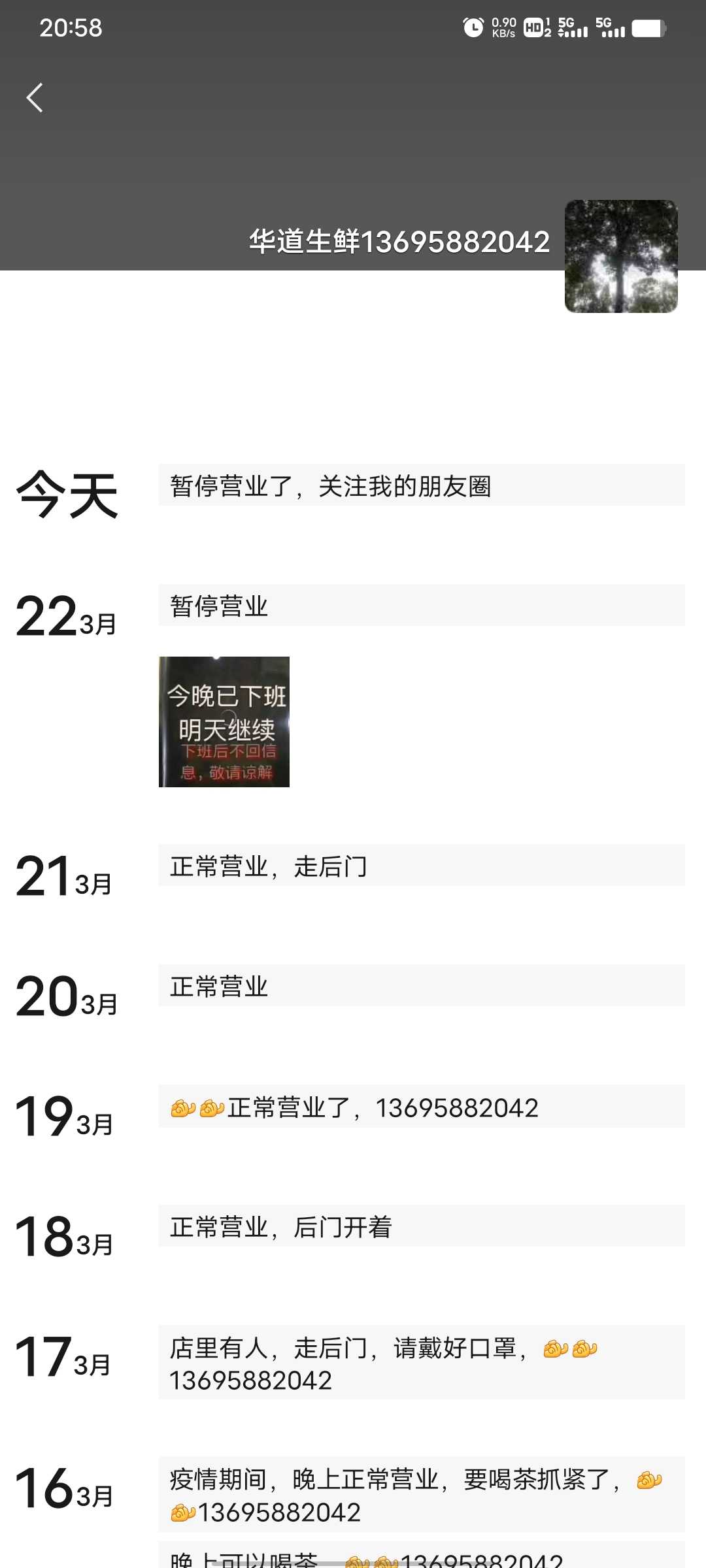Tap the alarm clock status bar icon
Screen dimensions: 706x1568
[x=472, y=27]
